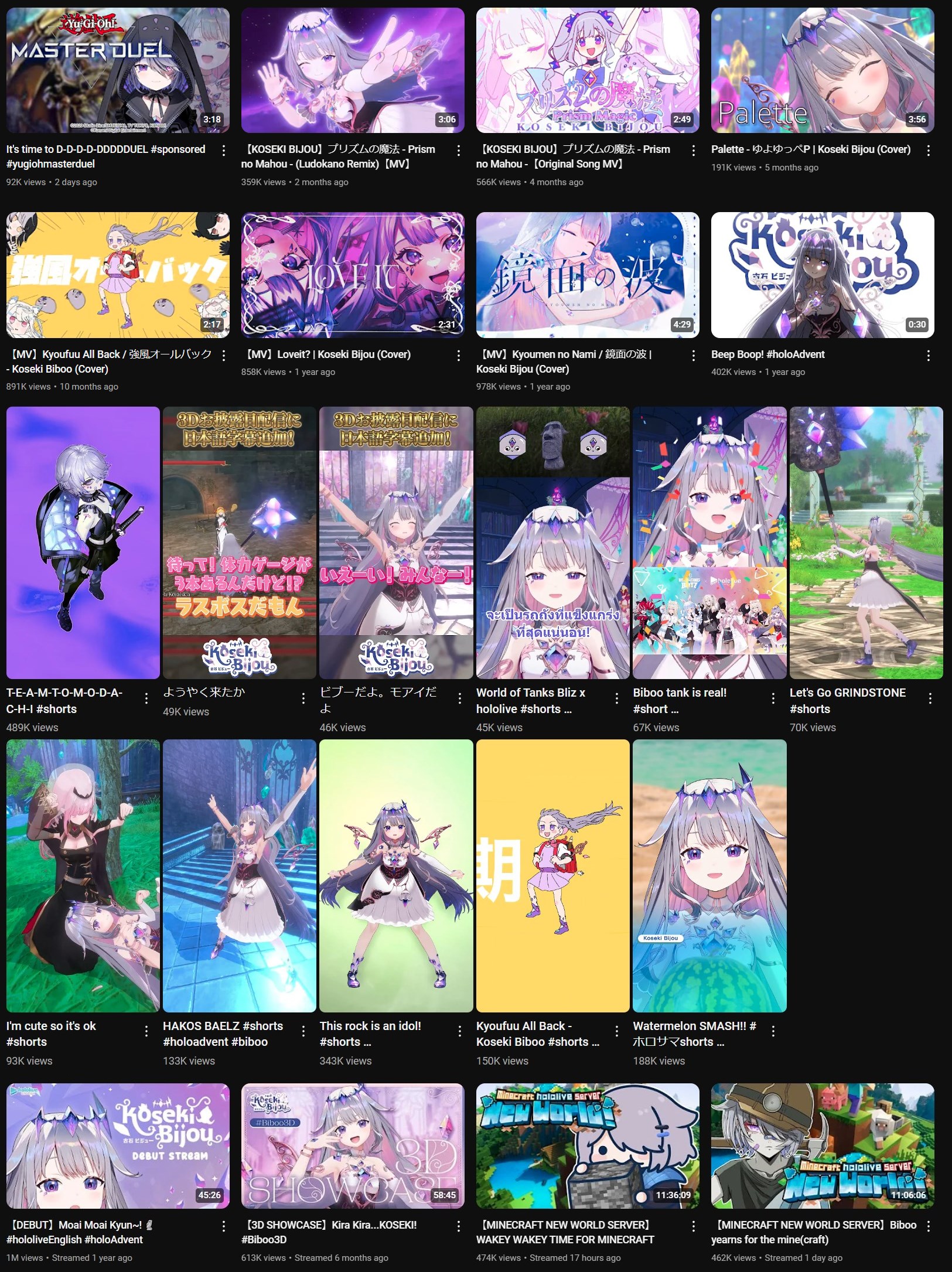Image resolution: width=952 pixels, height=1272 pixels.
Task: Play the Beep Boop! #holoAdvent video
Action: coord(822,275)
